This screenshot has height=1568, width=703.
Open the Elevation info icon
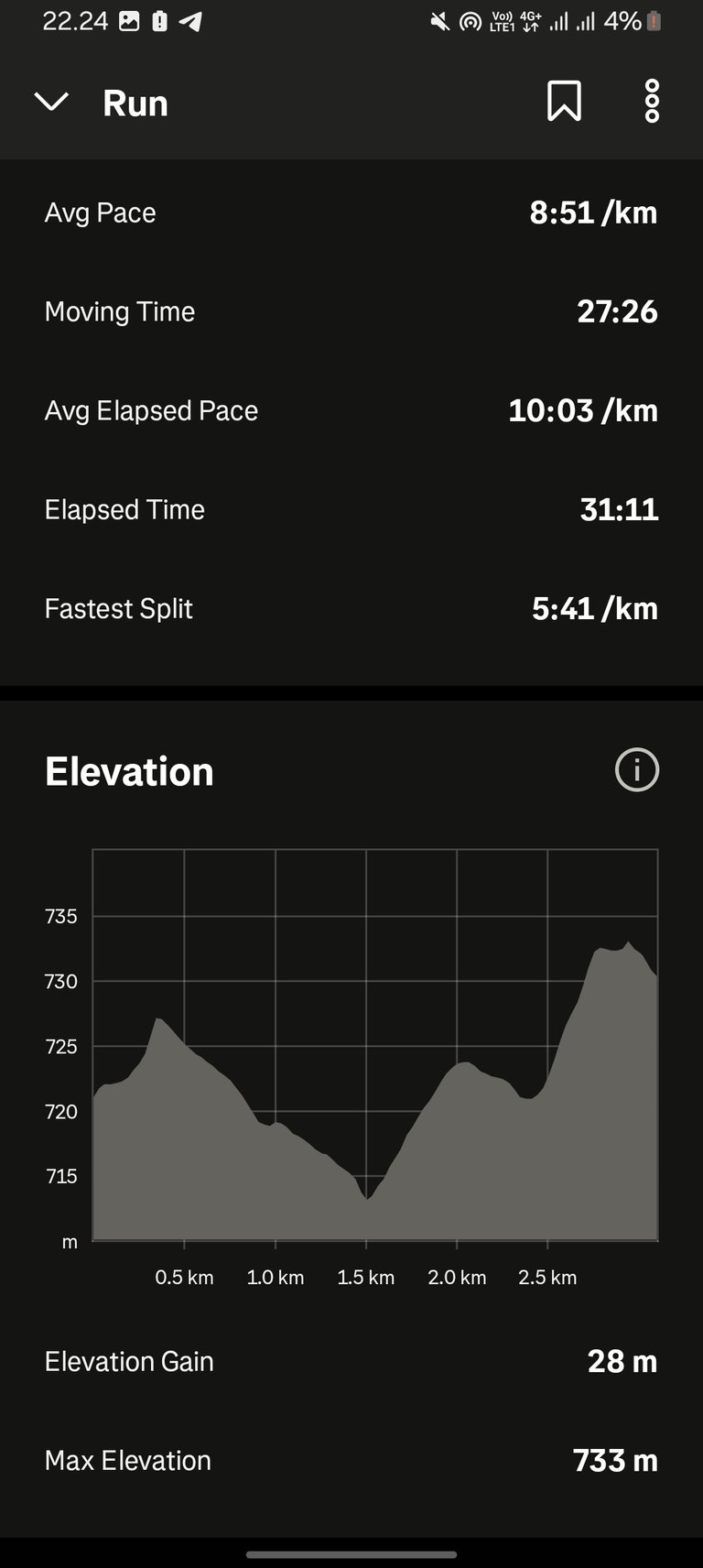[x=636, y=769]
